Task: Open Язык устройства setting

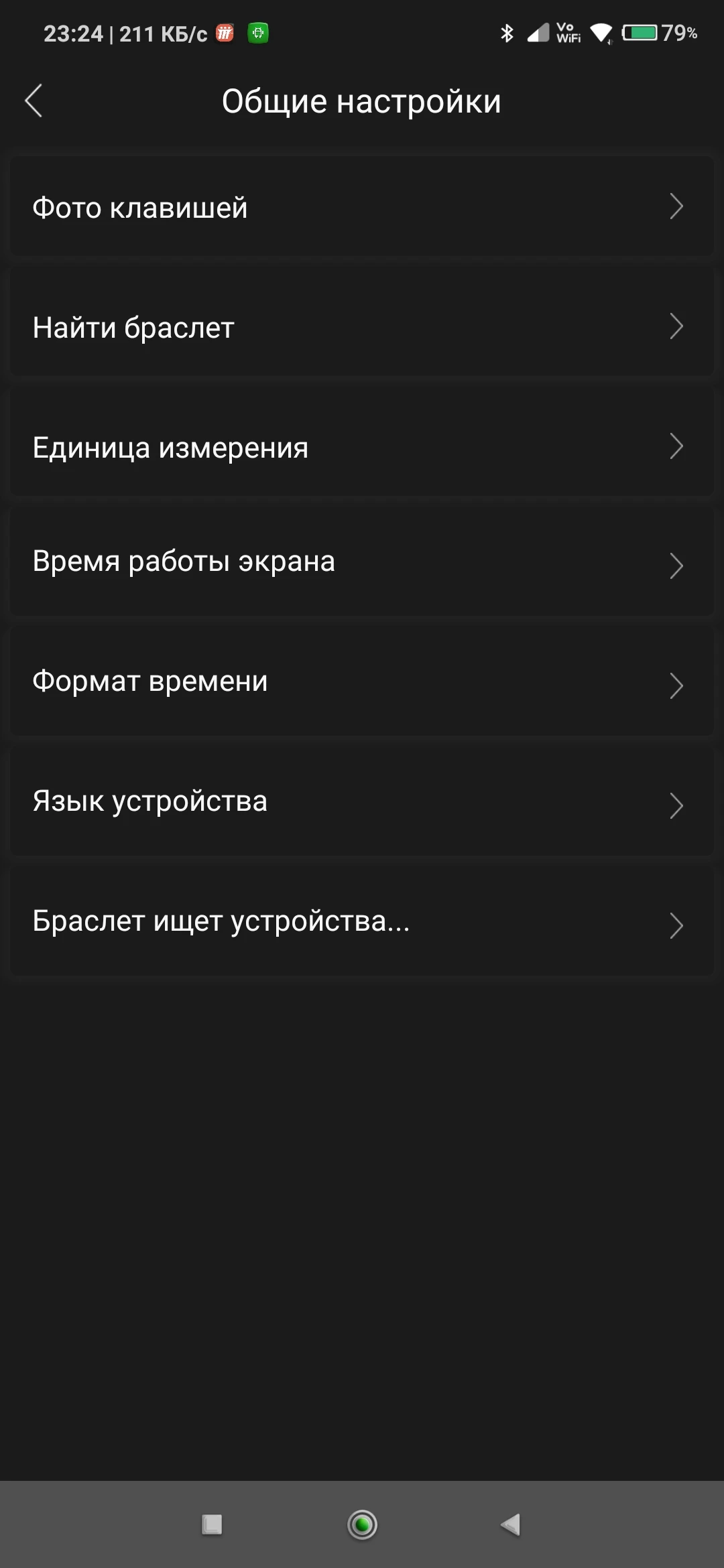Action: pyautogui.click(x=362, y=805)
